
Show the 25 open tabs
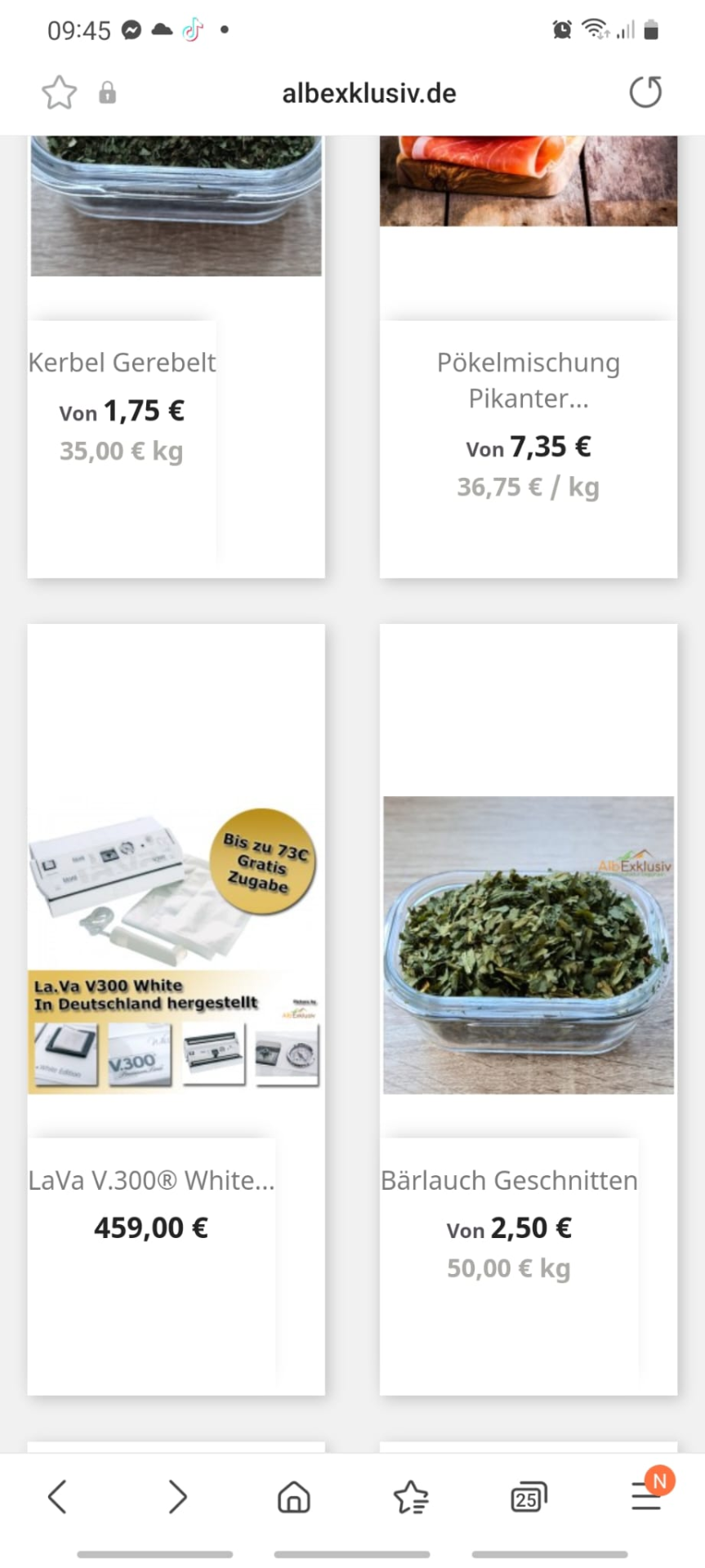(x=528, y=1497)
